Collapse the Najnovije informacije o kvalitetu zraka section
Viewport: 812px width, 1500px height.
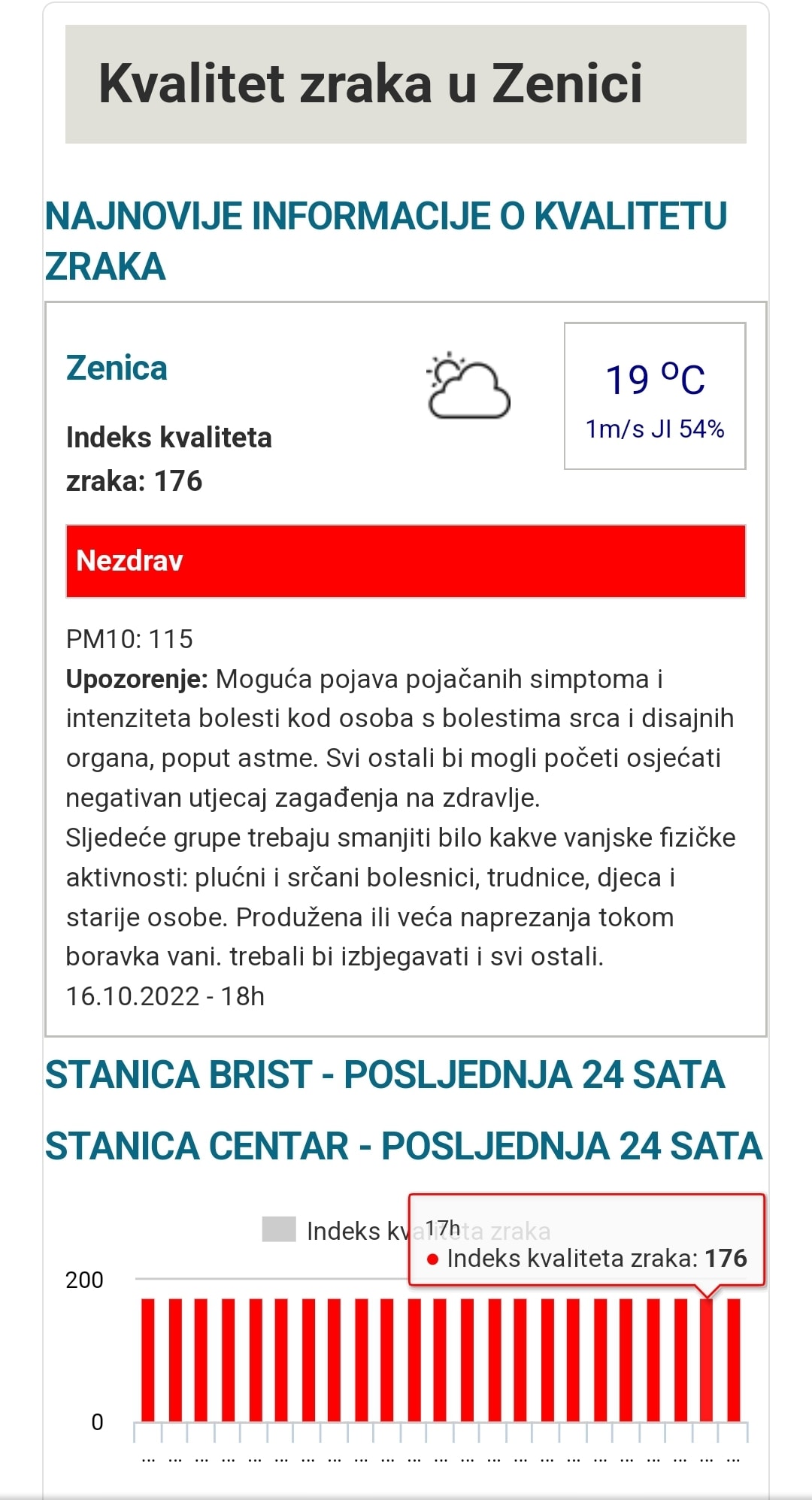click(x=386, y=241)
